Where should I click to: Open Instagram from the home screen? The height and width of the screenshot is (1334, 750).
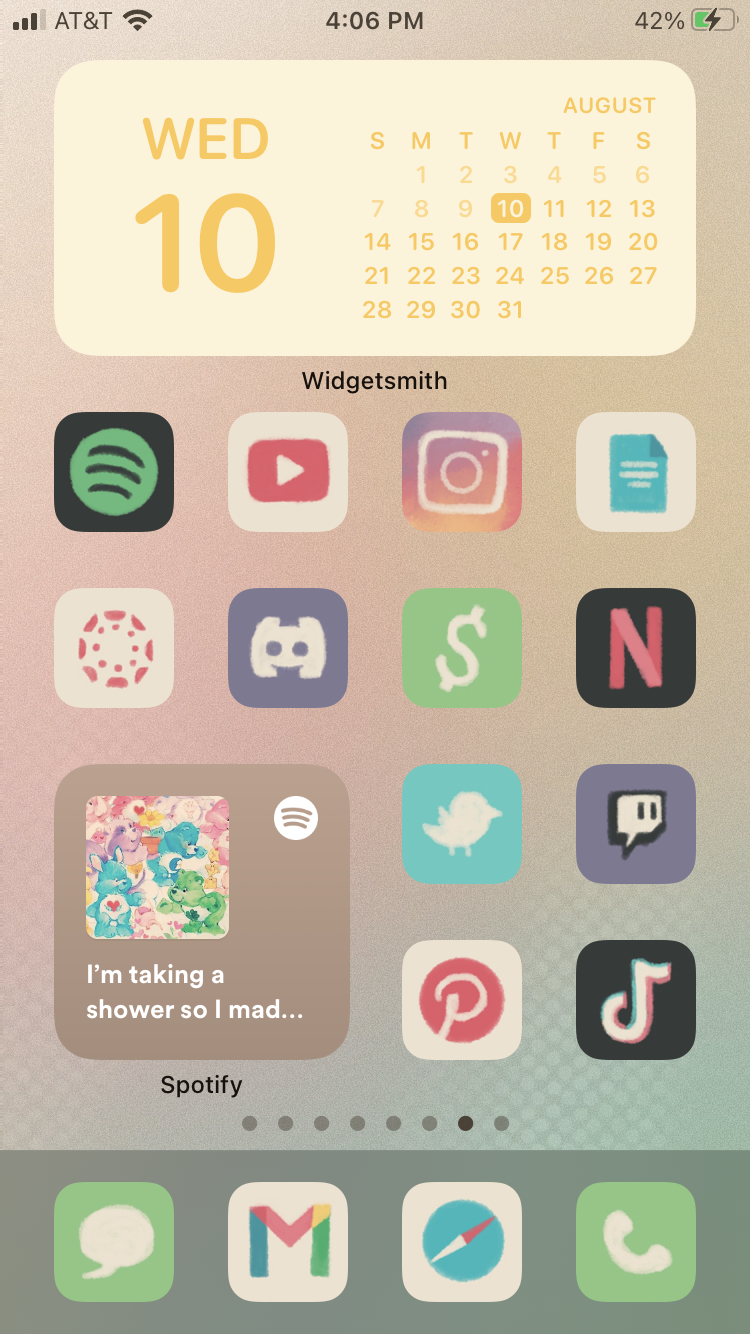[462, 471]
